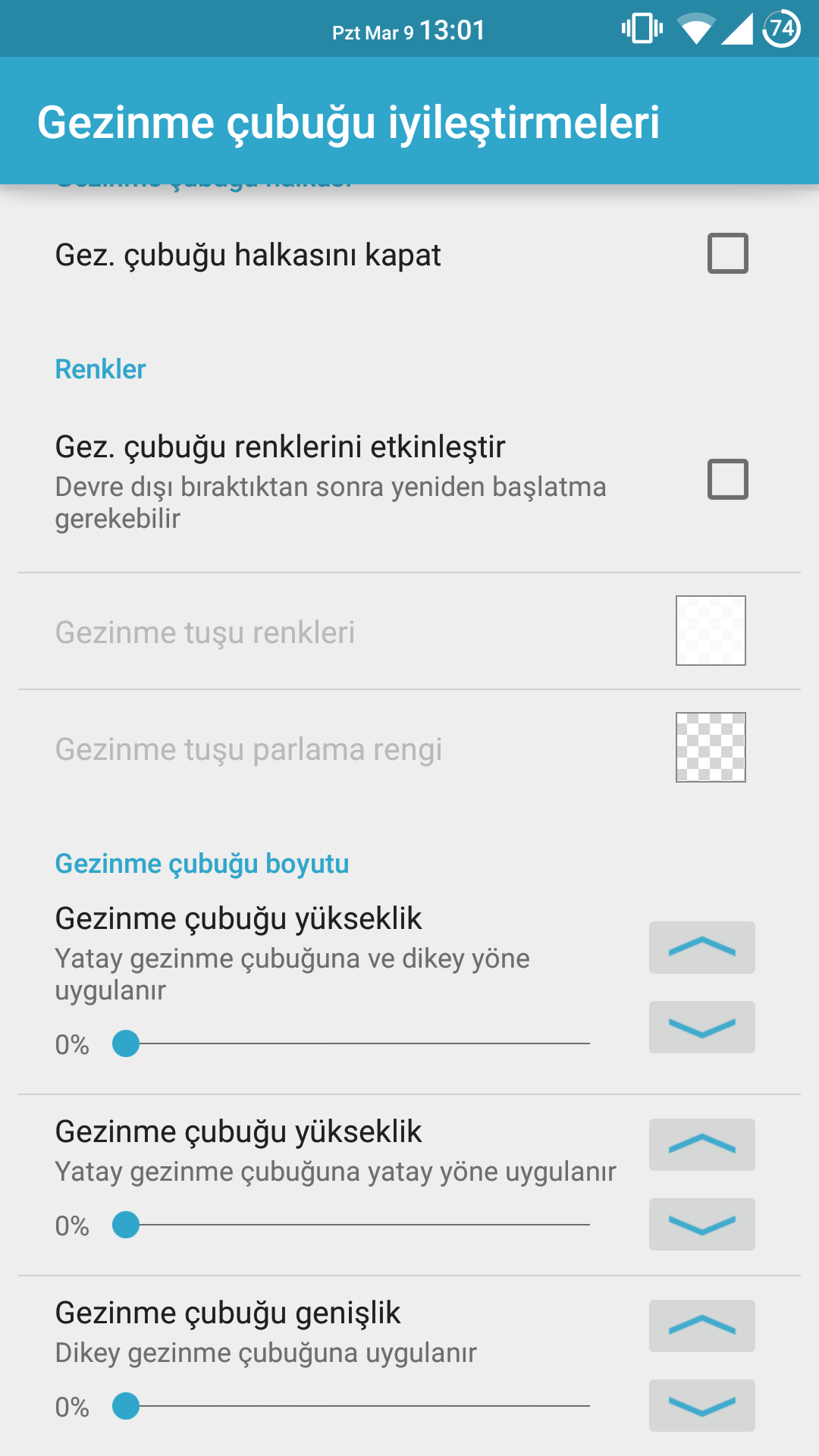Enable 'Gez. çubuğu renklerini etkinleştir' checkbox

727,479
